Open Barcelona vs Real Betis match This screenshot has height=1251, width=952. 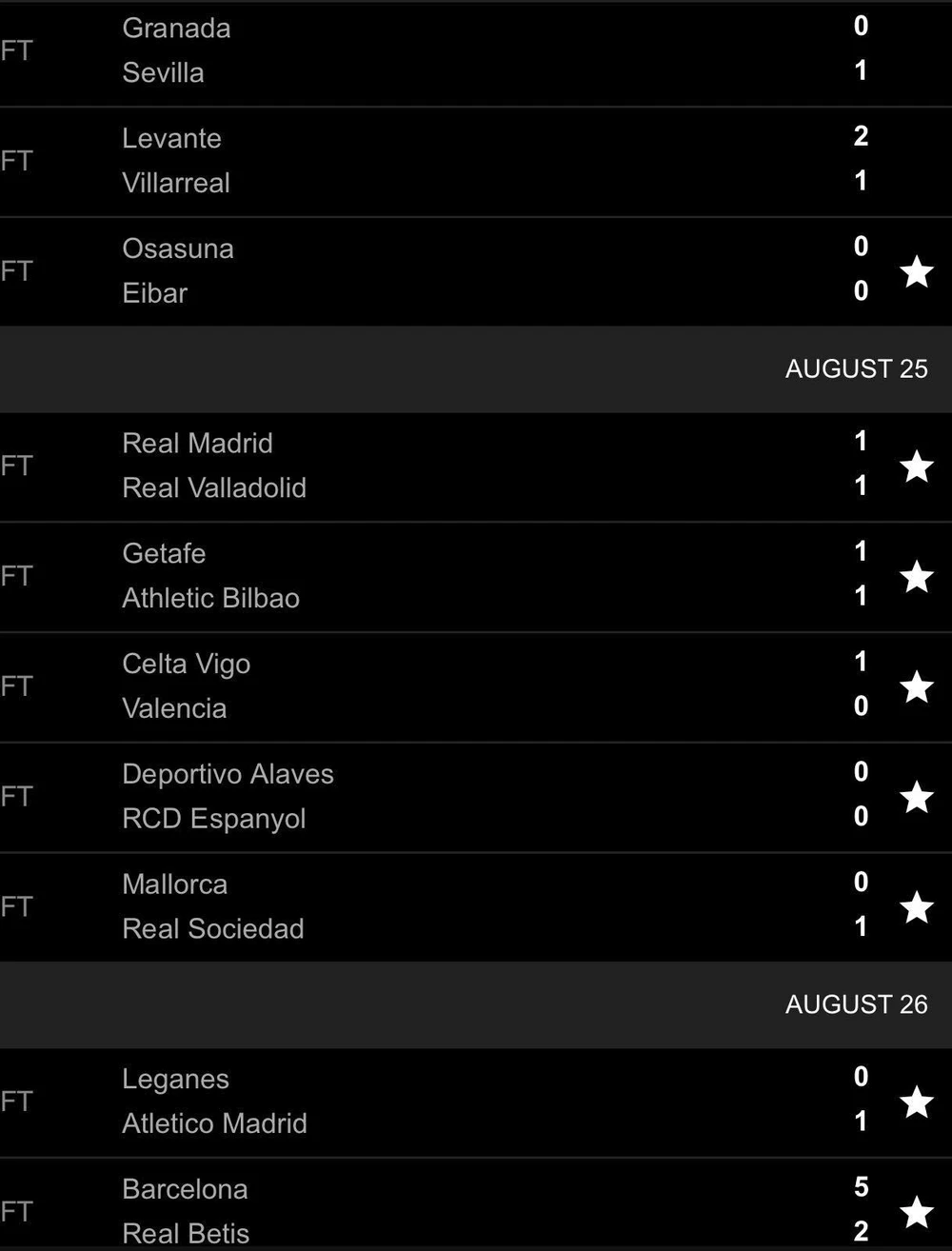[428, 1211]
